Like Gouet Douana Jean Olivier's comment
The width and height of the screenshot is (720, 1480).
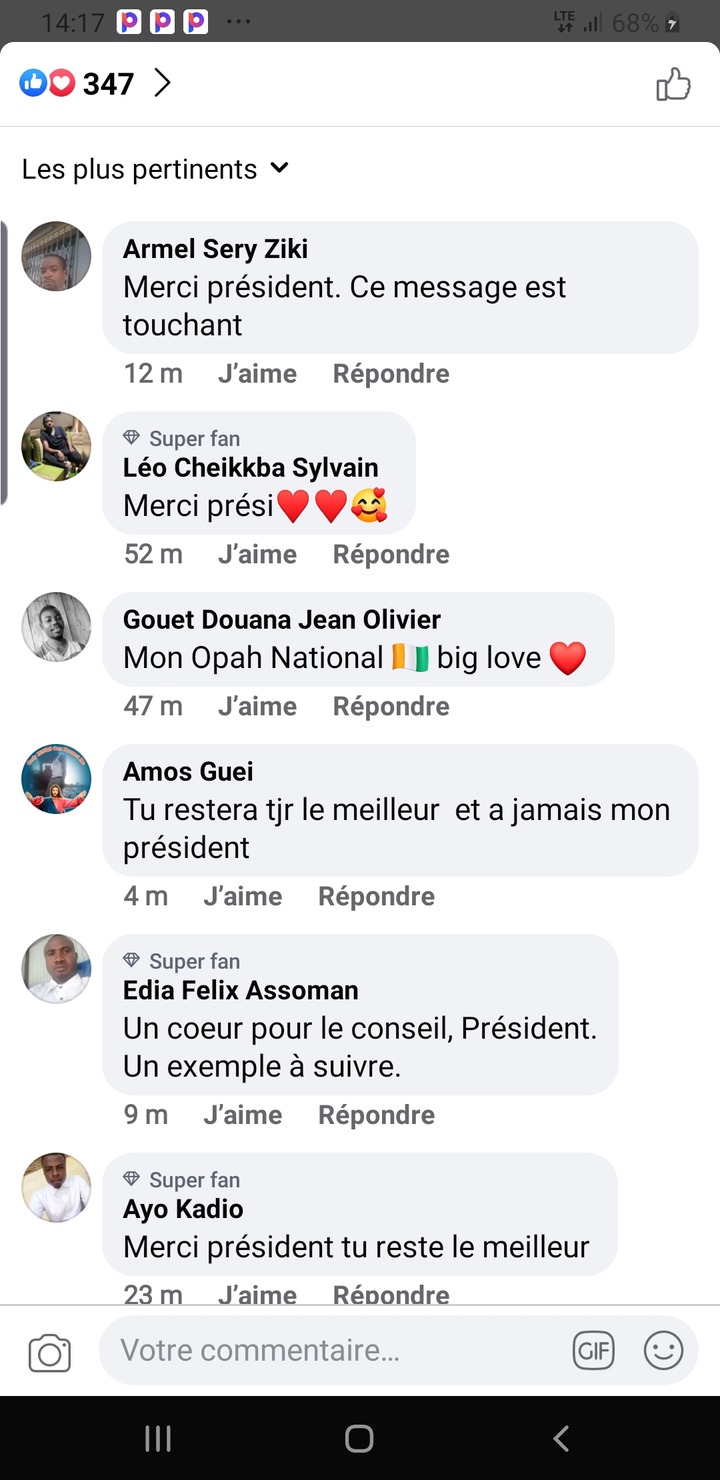[x=257, y=706]
